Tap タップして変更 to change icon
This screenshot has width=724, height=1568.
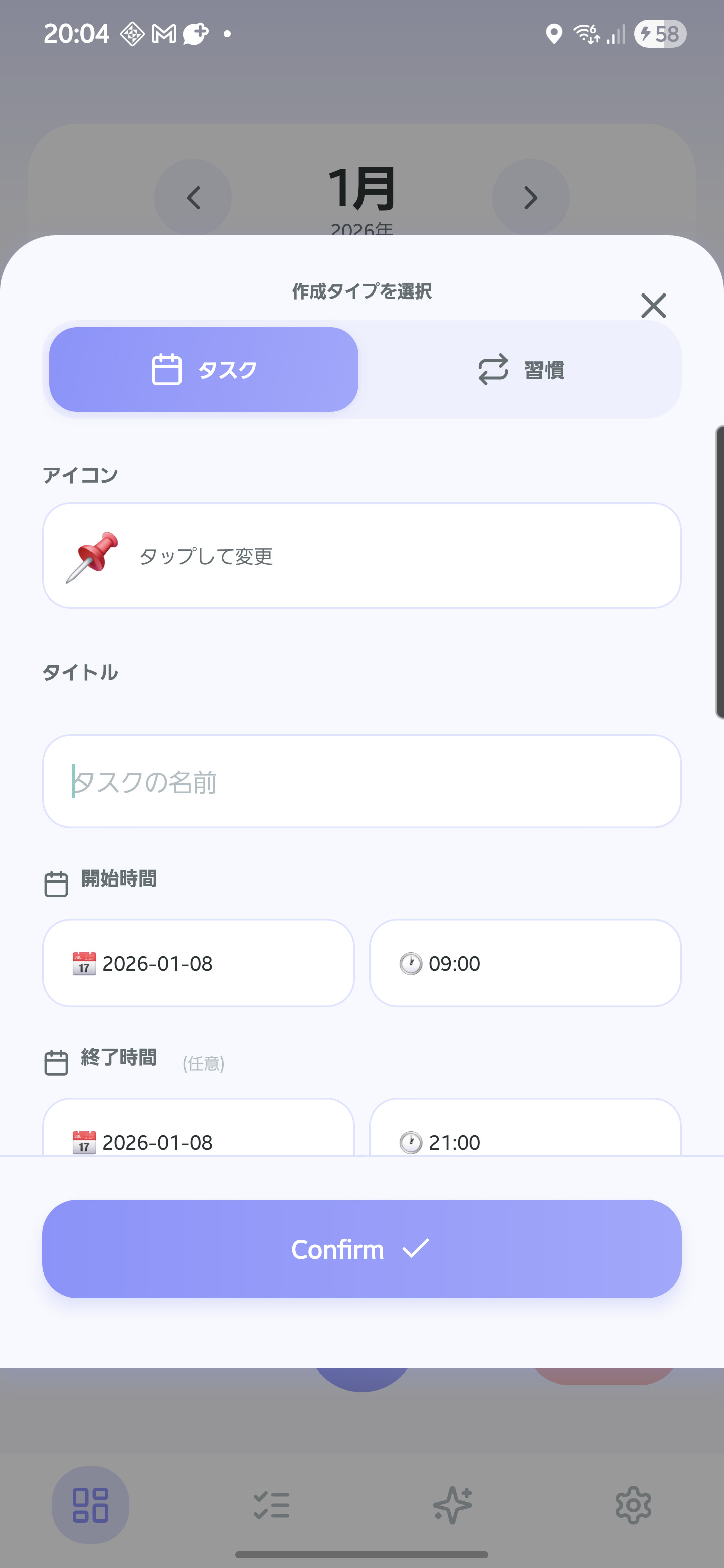click(x=207, y=556)
